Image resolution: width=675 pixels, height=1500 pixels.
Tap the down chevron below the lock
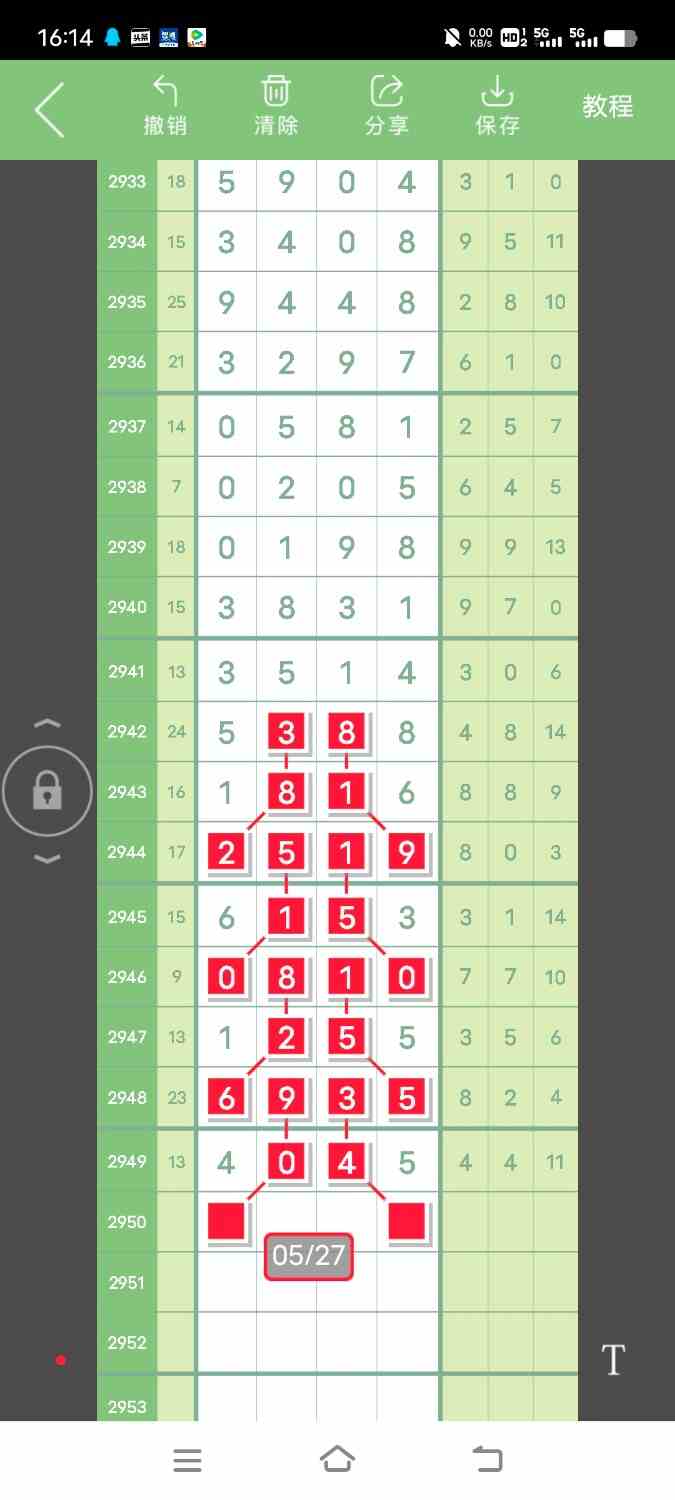pos(48,859)
